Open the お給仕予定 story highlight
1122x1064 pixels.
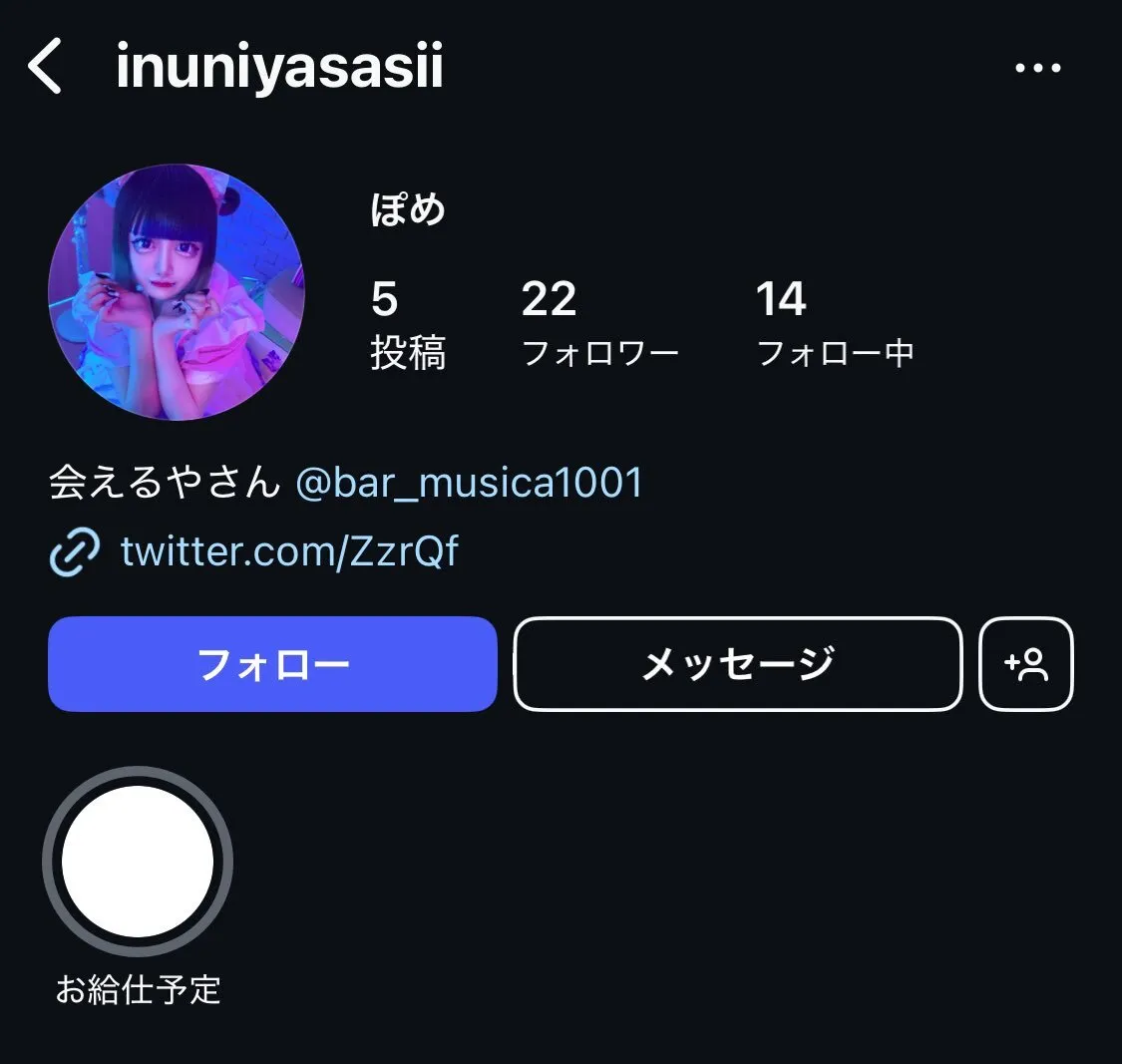[138, 862]
